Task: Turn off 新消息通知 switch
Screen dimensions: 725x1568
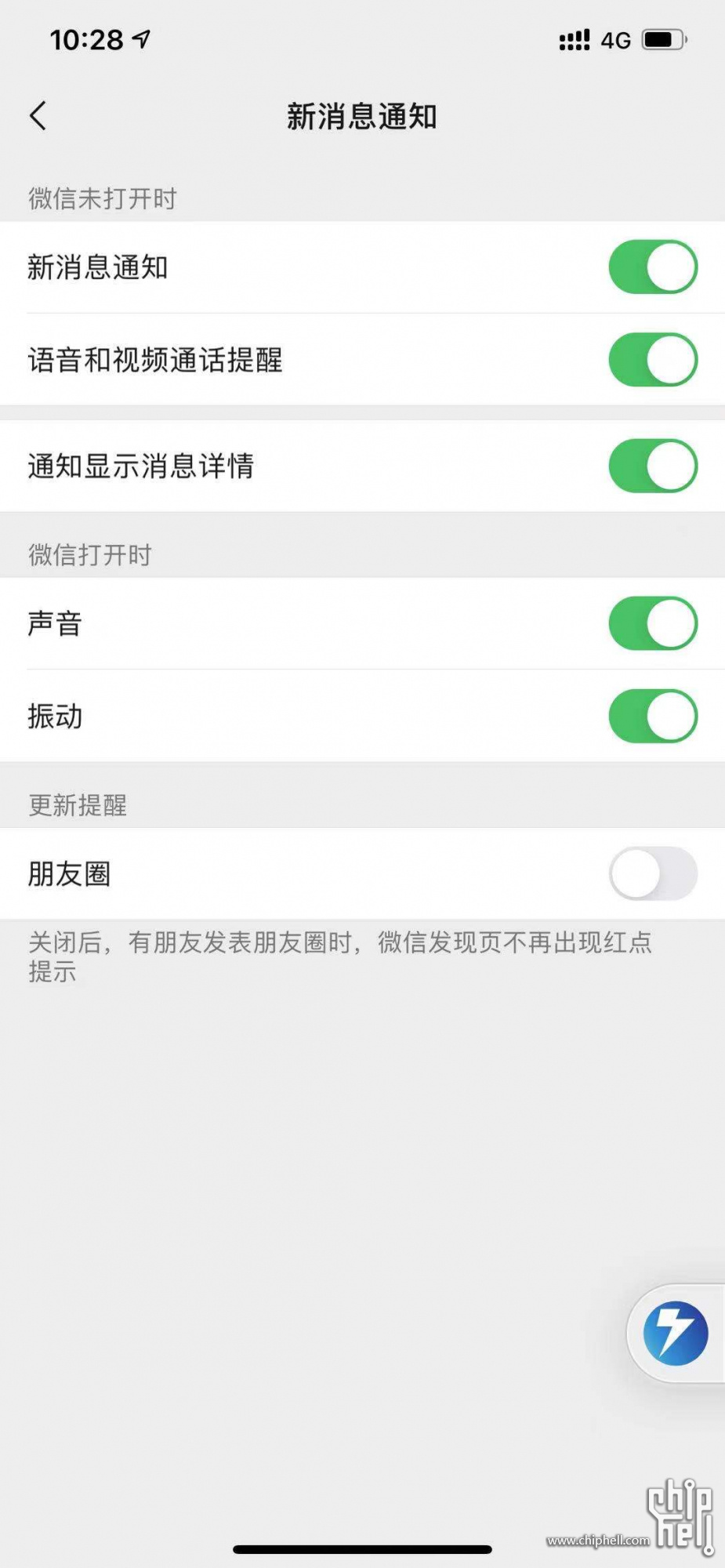Action: tap(653, 267)
